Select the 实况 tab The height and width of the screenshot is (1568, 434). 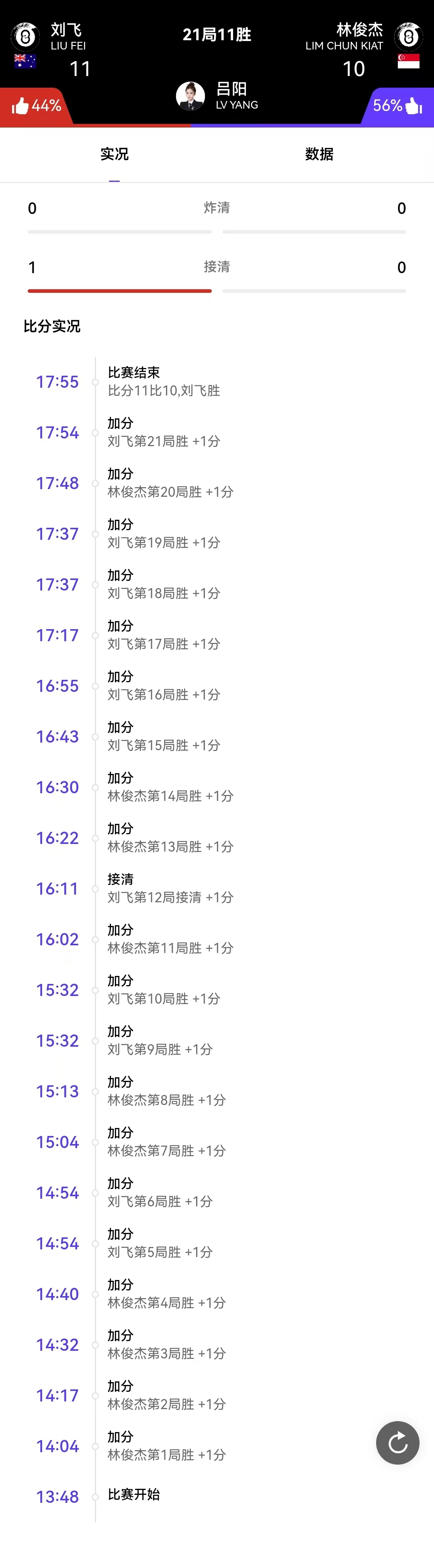114,154
